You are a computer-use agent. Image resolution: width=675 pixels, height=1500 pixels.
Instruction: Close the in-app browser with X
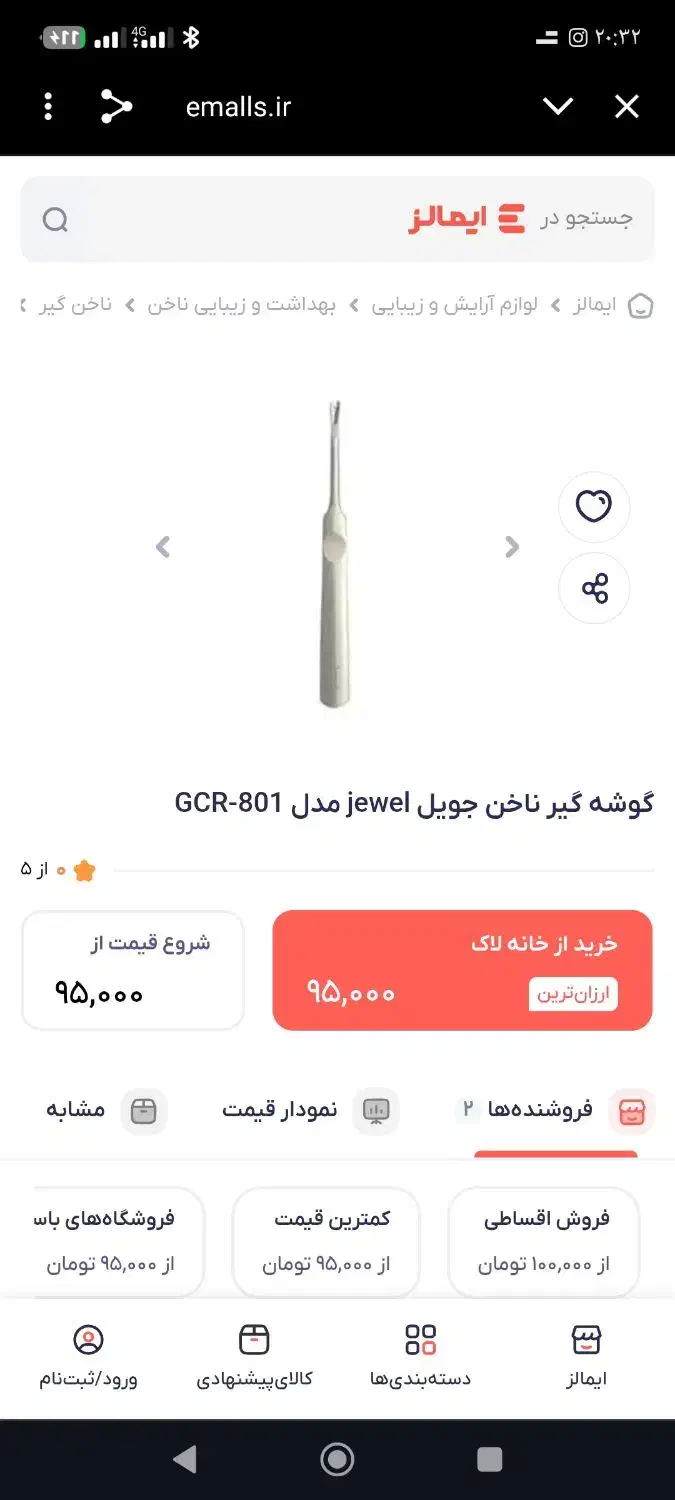click(x=626, y=107)
